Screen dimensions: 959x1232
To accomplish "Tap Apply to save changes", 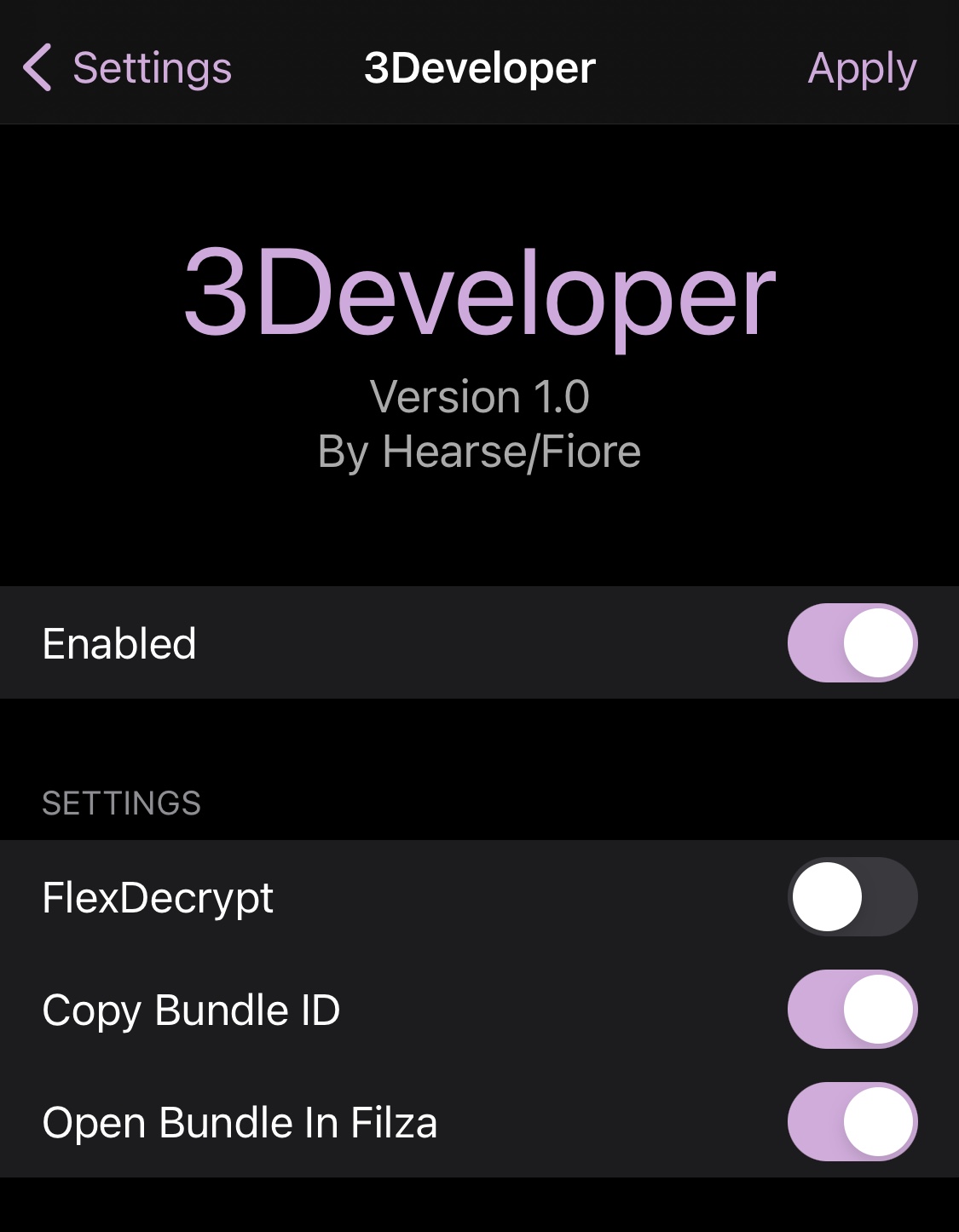I will 863,66.
